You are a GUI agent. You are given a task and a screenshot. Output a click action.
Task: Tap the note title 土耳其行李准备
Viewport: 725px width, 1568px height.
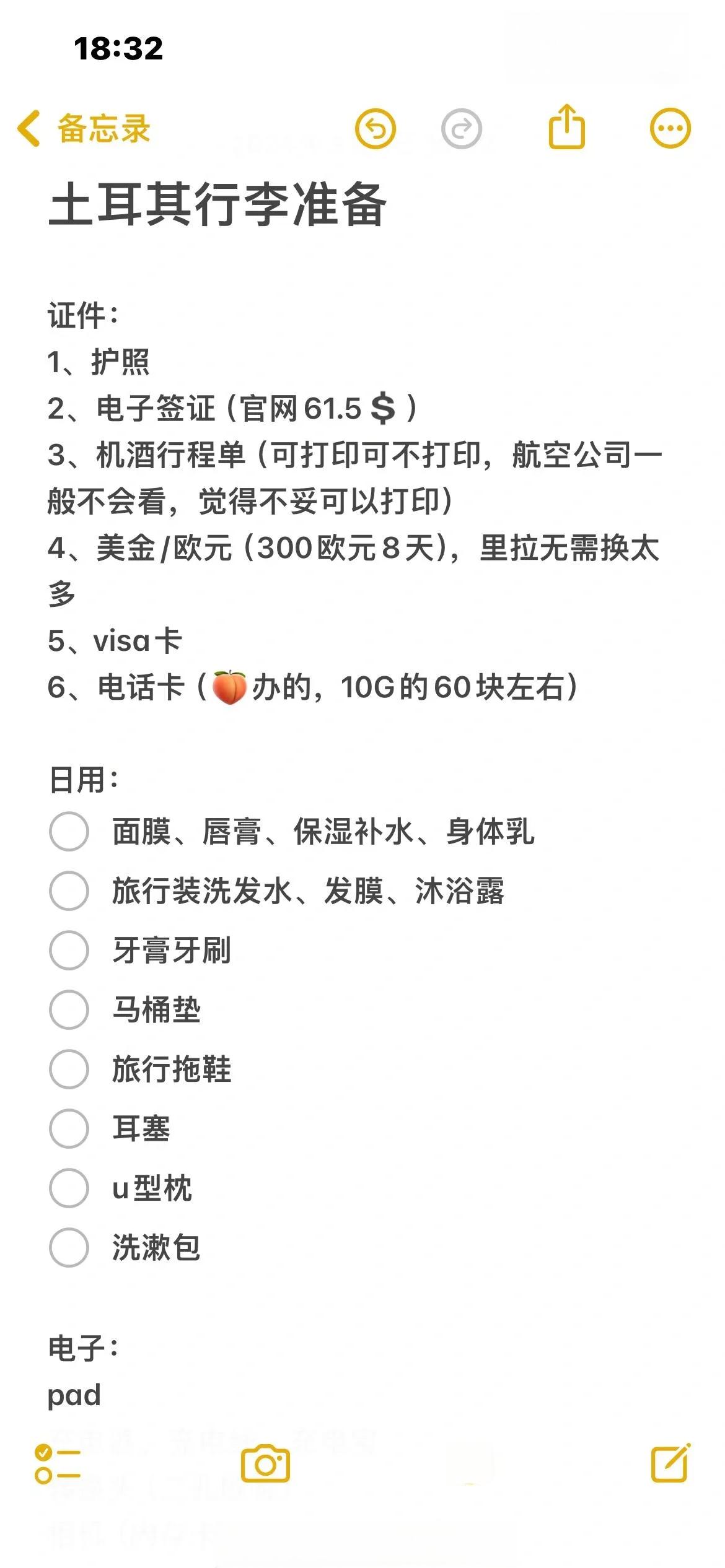pos(217,204)
